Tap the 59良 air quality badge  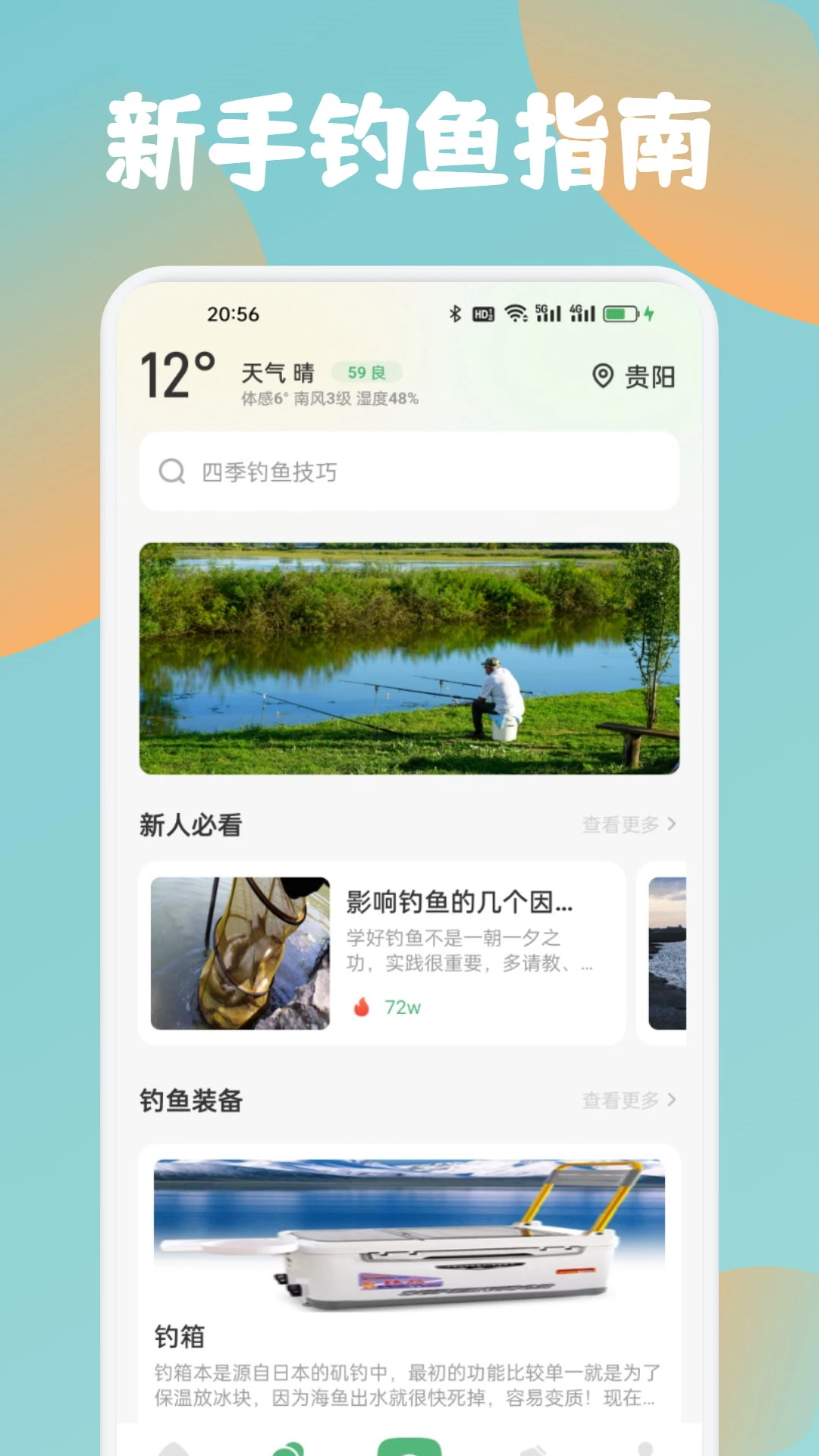point(369,372)
